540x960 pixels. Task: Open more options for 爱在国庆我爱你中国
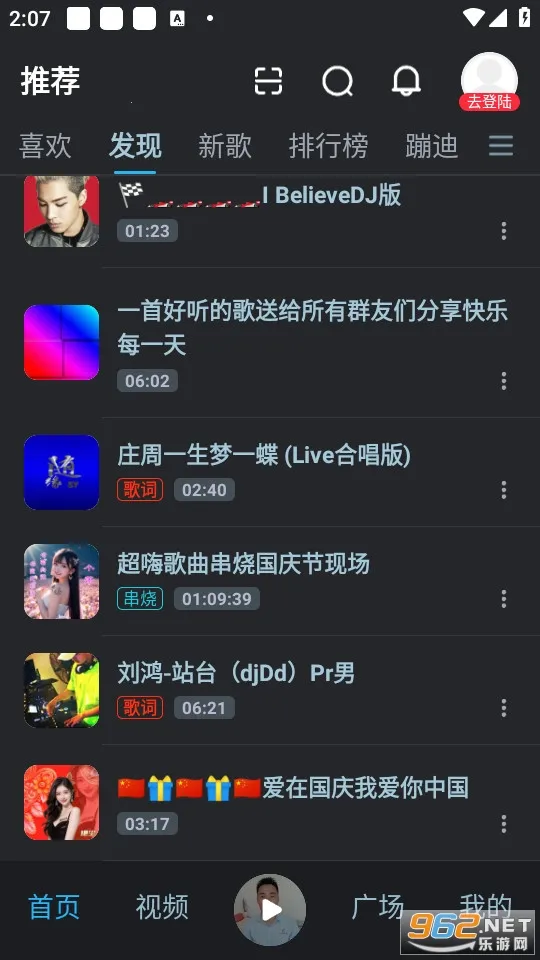[x=504, y=823]
